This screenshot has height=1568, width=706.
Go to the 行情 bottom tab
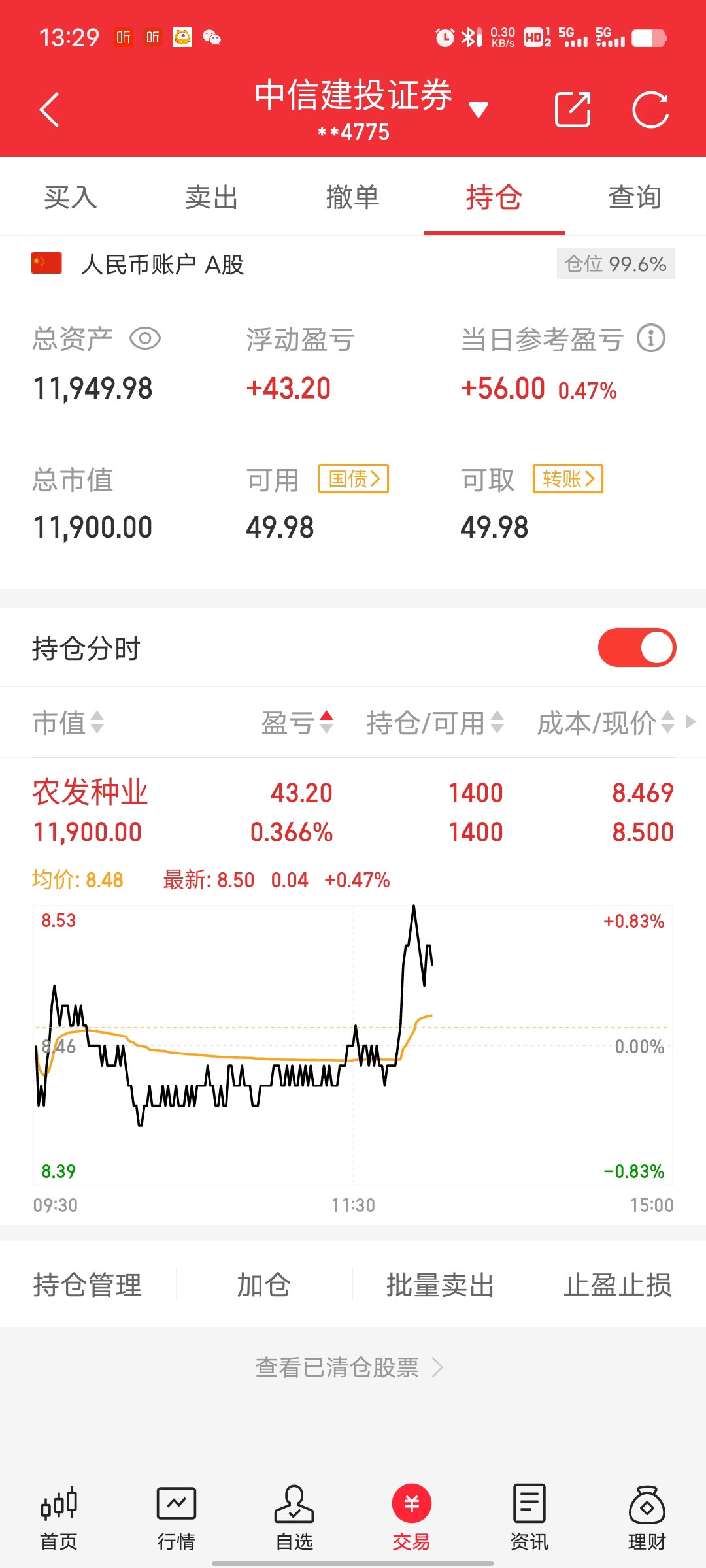[x=176, y=1518]
